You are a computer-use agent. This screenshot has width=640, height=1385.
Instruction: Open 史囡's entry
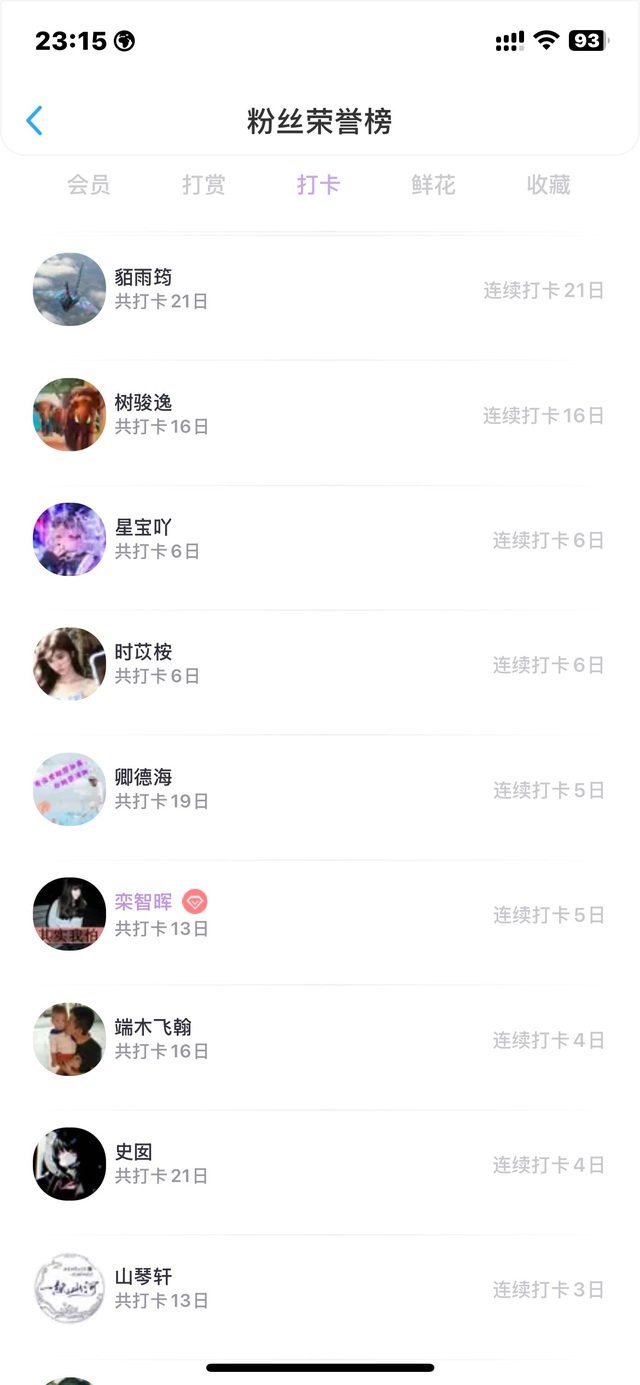pos(319,1165)
